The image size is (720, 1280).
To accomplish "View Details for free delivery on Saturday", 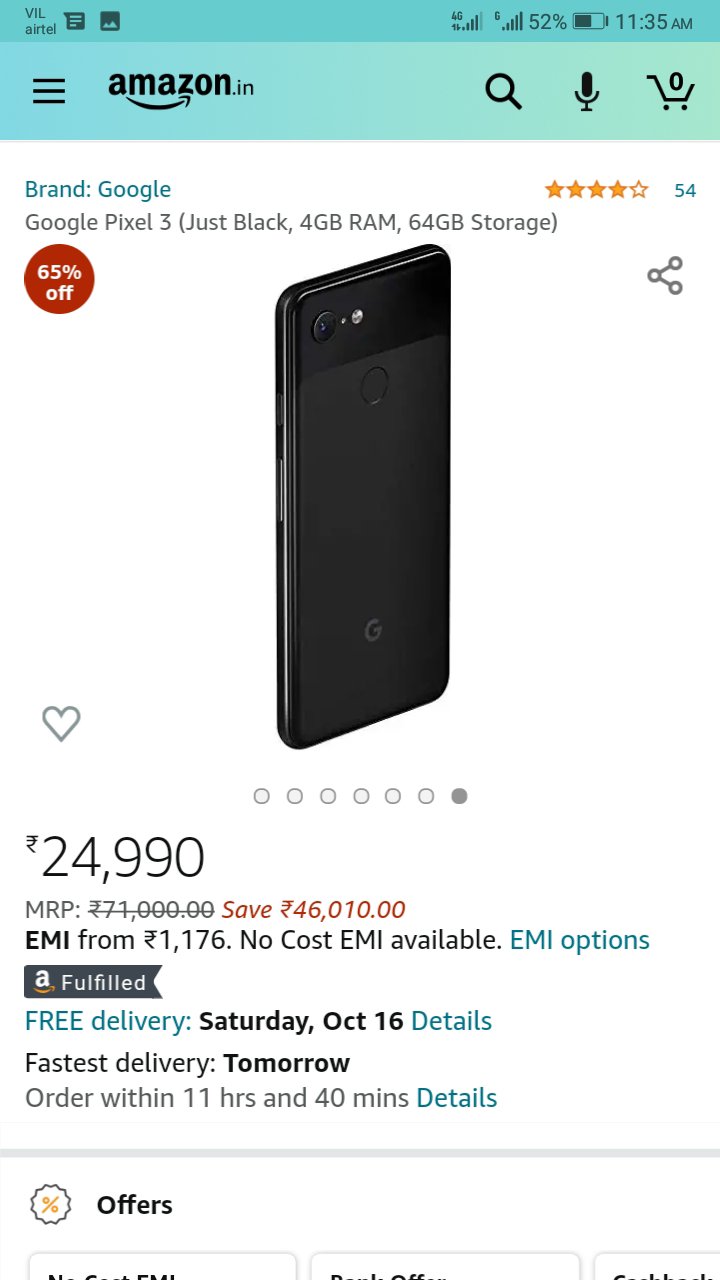I will [451, 1021].
